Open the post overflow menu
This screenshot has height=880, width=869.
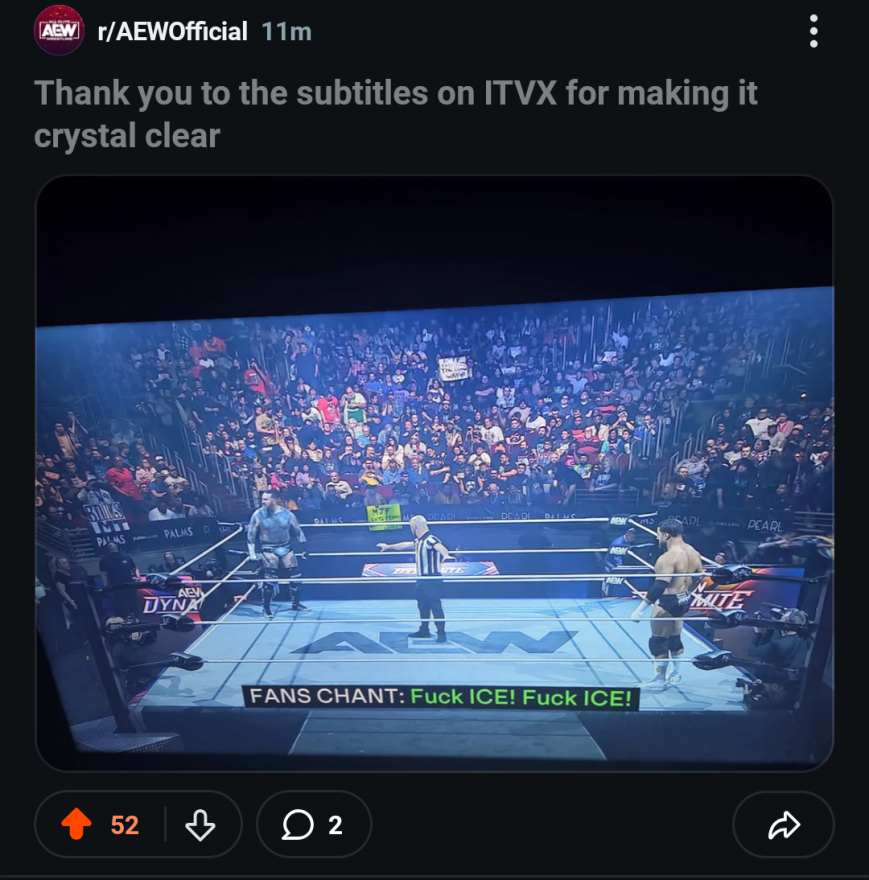(813, 32)
